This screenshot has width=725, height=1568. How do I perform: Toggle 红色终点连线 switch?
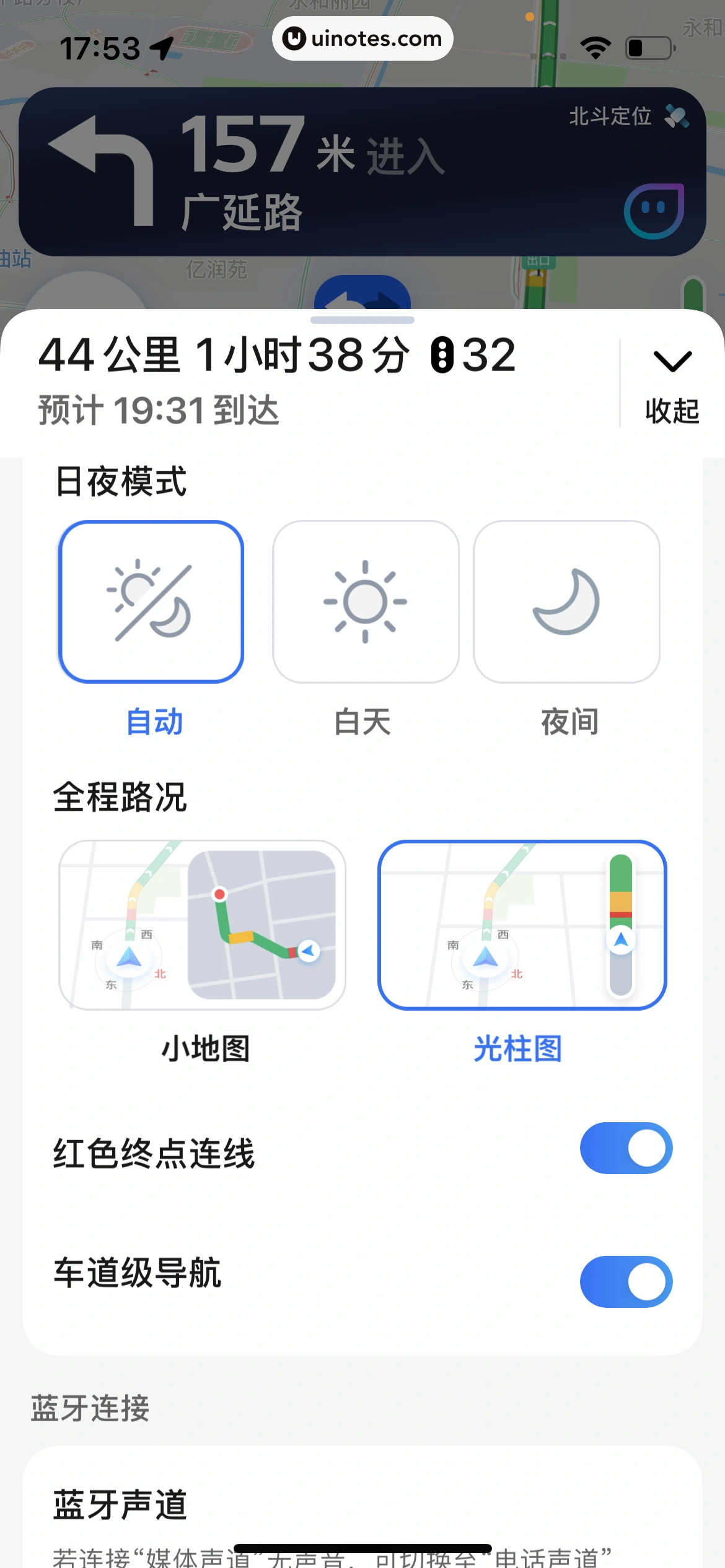[x=626, y=1148]
